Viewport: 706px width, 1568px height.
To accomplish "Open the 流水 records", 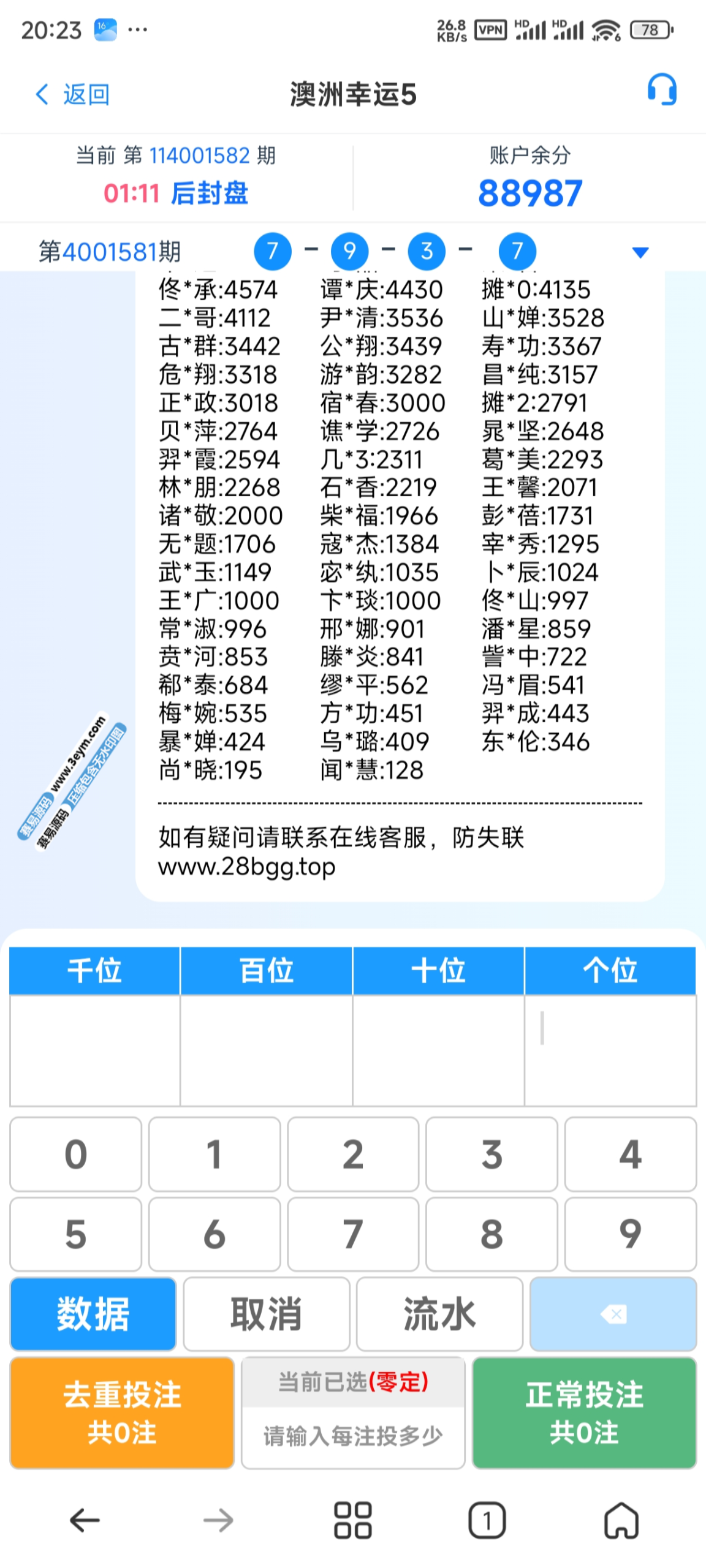I will click(439, 1313).
